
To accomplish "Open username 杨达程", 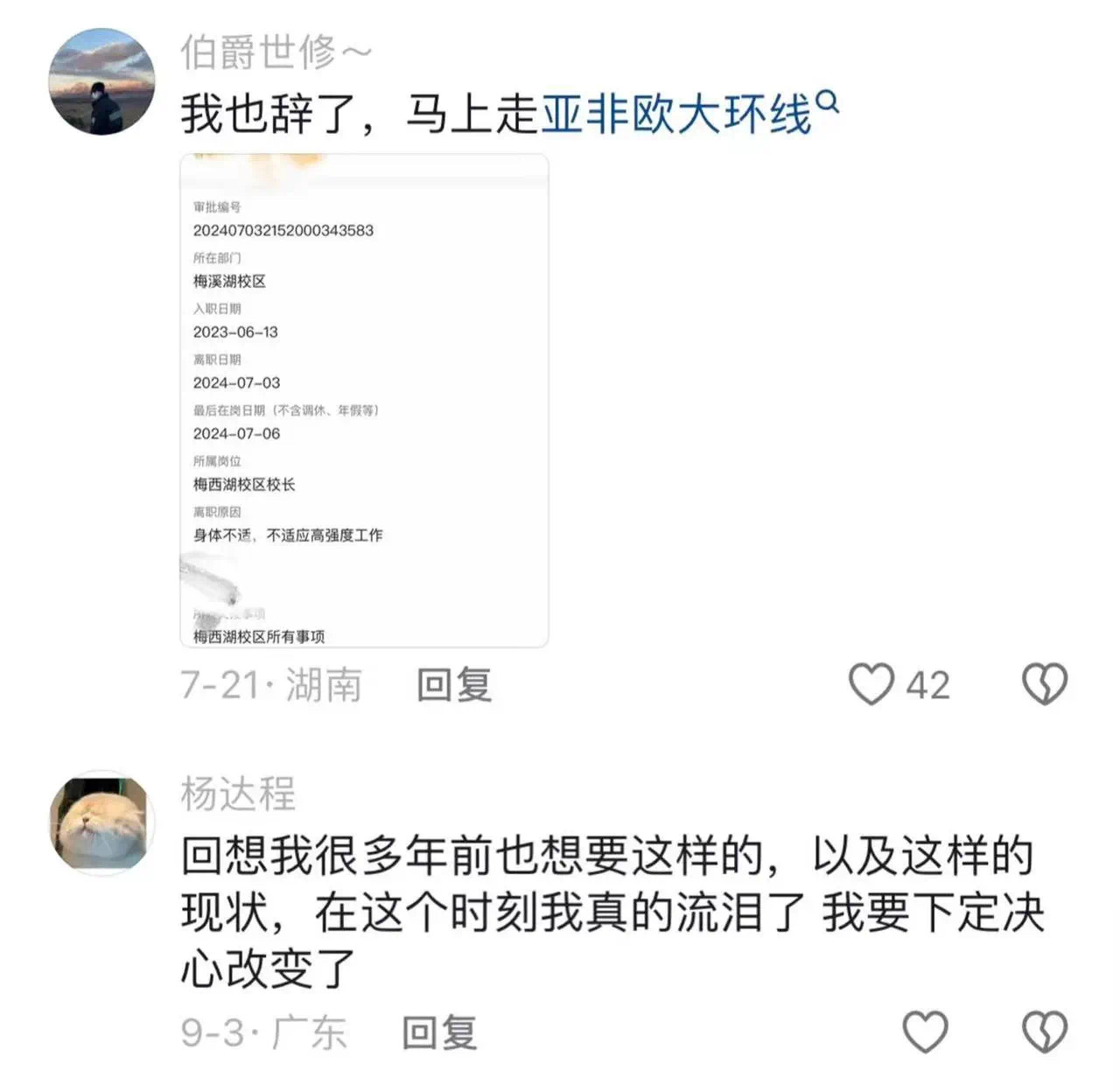I will [x=238, y=794].
